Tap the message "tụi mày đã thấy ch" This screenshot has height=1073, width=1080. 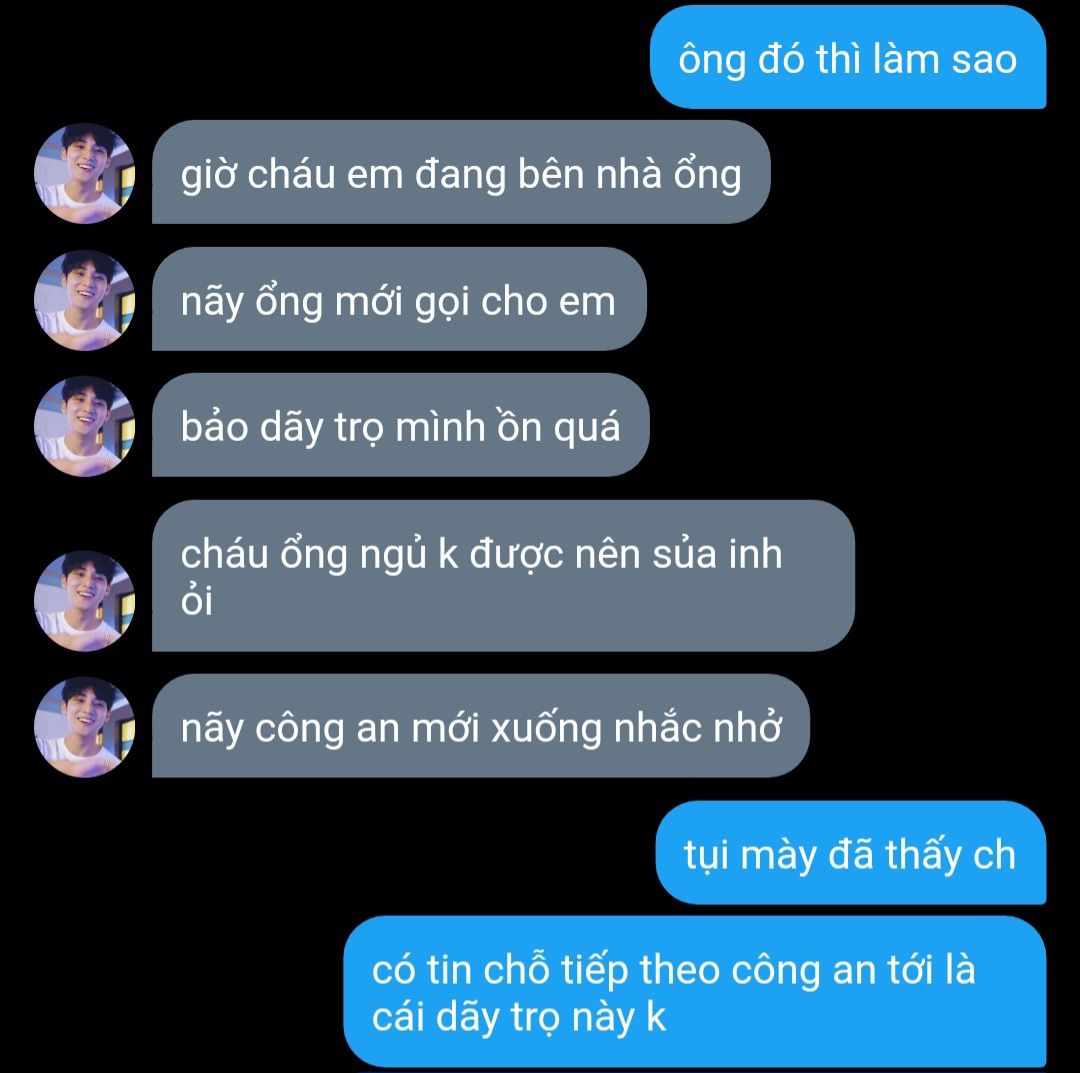click(x=851, y=853)
